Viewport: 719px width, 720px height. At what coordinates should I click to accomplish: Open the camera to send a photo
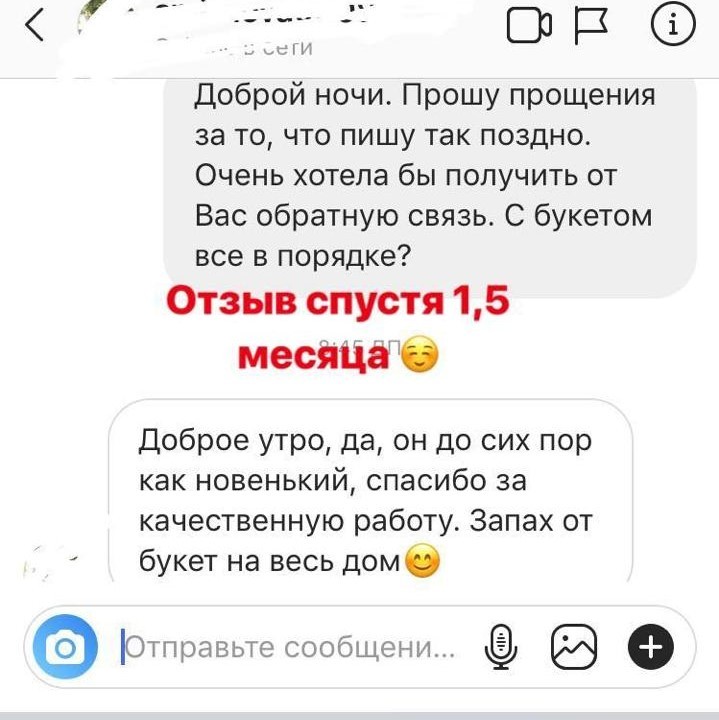[x=66, y=648]
